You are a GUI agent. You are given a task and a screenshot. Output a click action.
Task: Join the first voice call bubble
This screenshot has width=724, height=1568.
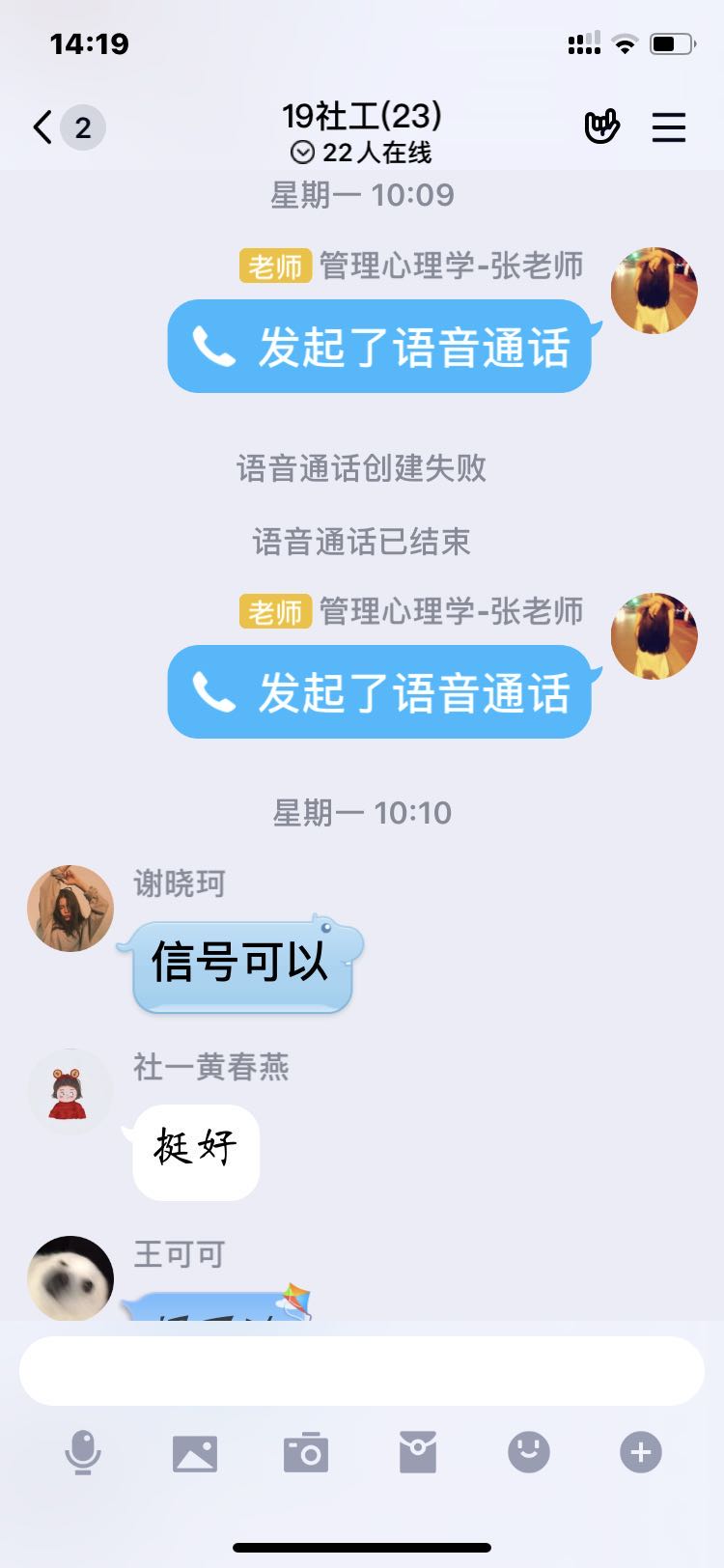[379, 347]
